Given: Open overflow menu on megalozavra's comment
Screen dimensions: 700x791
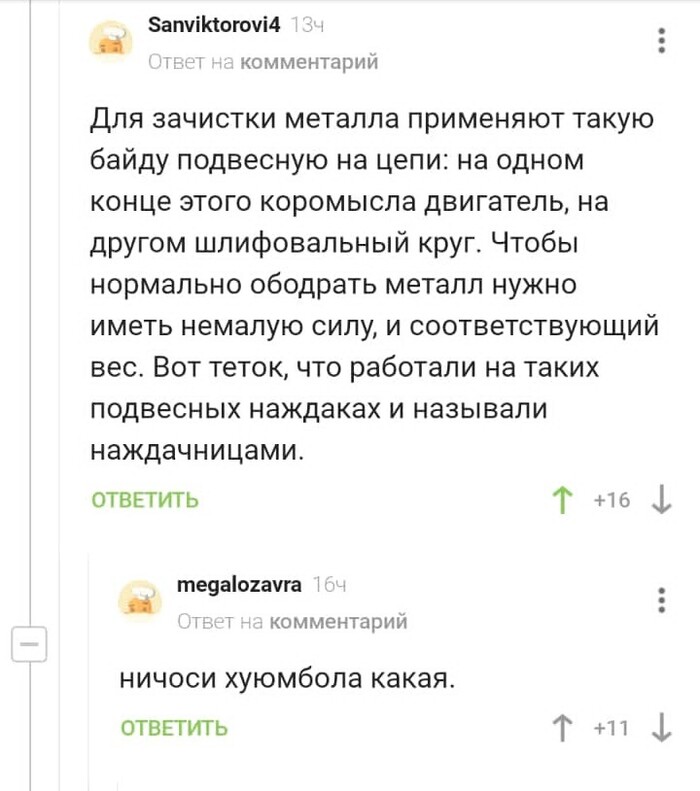Looking at the screenshot, I should click(662, 600).
